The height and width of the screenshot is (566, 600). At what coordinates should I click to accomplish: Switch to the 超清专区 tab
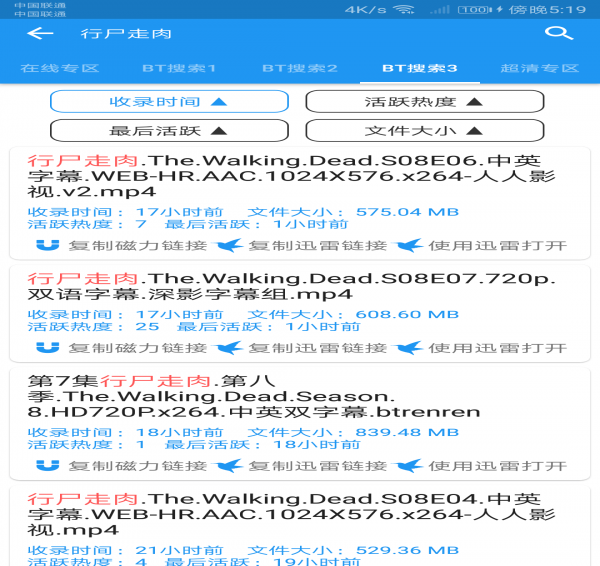[540, 69]
